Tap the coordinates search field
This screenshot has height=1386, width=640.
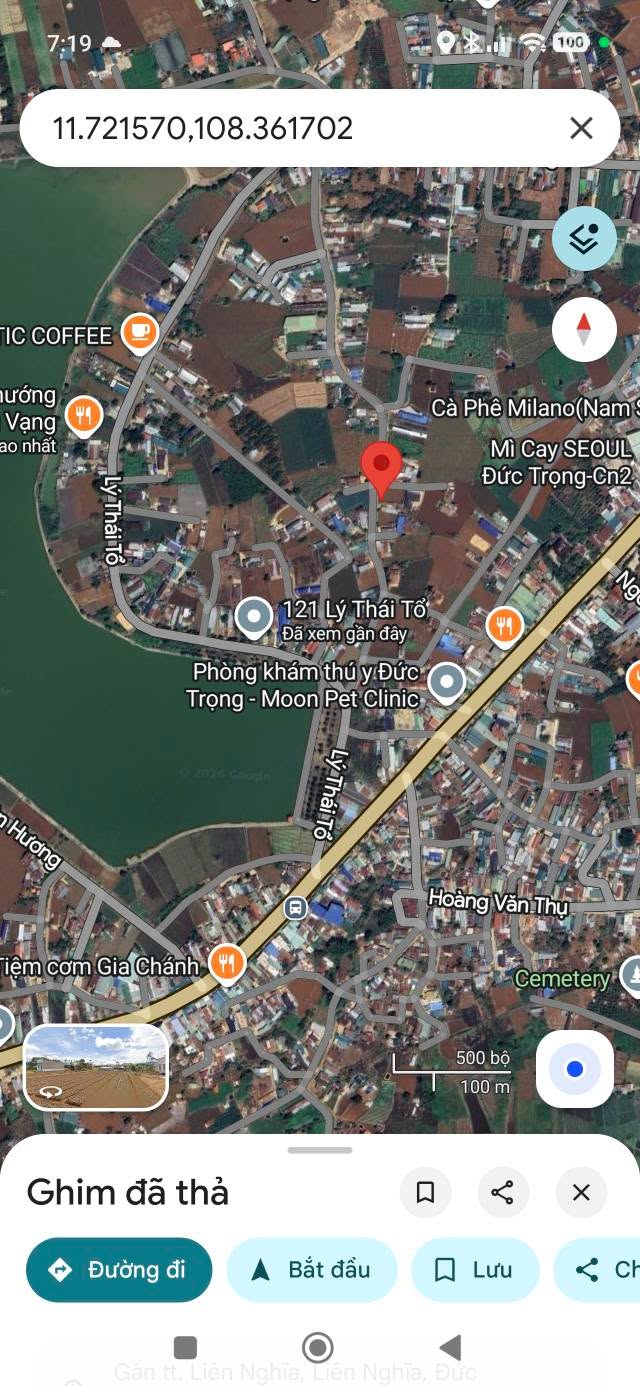click(290, 128)
